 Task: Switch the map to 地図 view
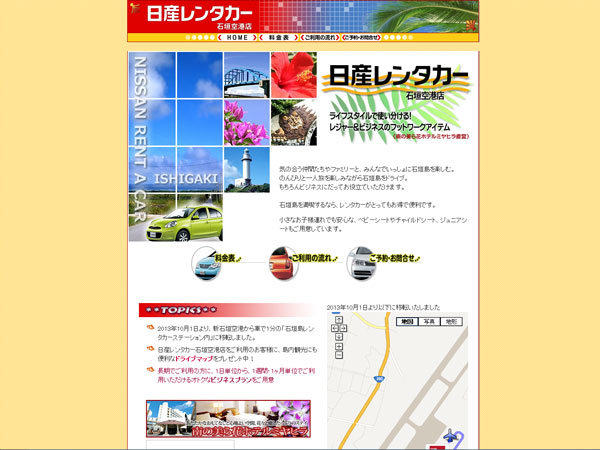click(407, 321)
